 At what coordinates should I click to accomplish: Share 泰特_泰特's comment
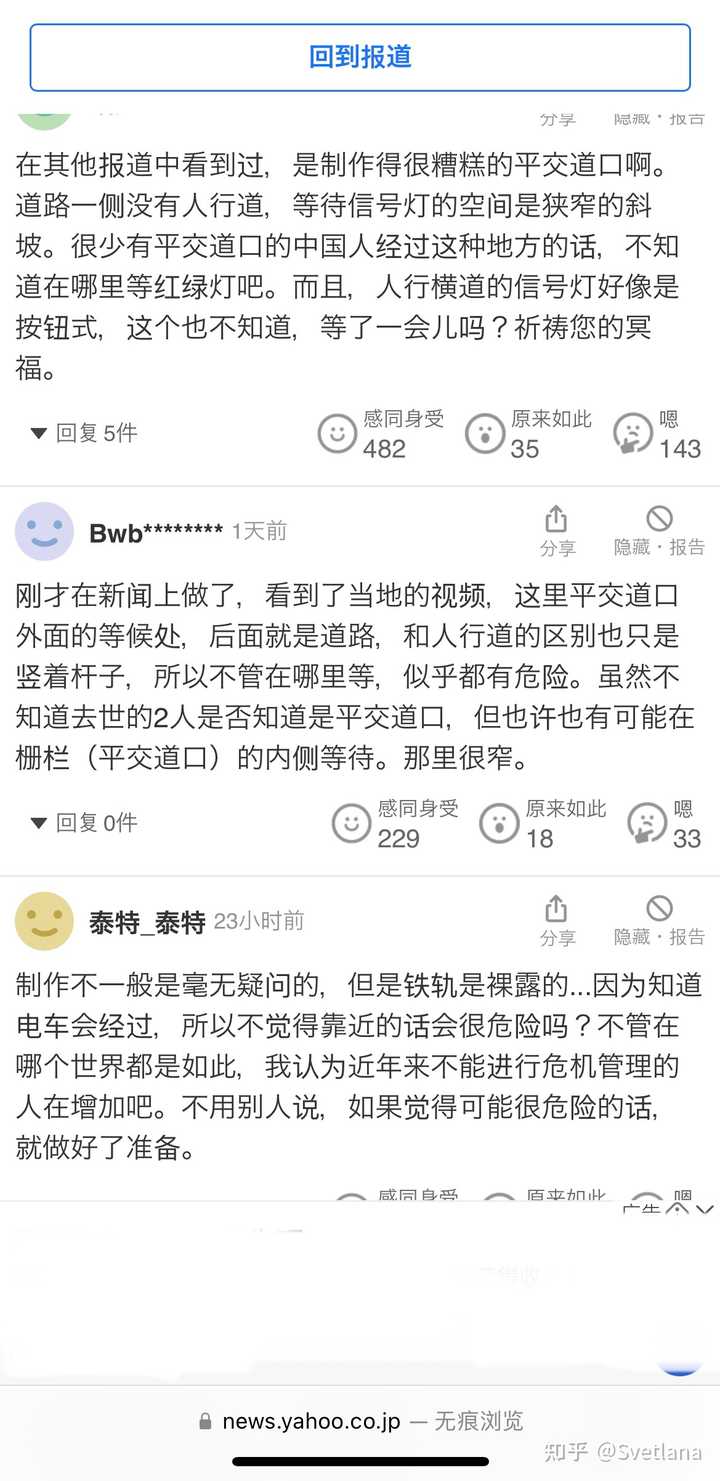click(x=557, y=921)
